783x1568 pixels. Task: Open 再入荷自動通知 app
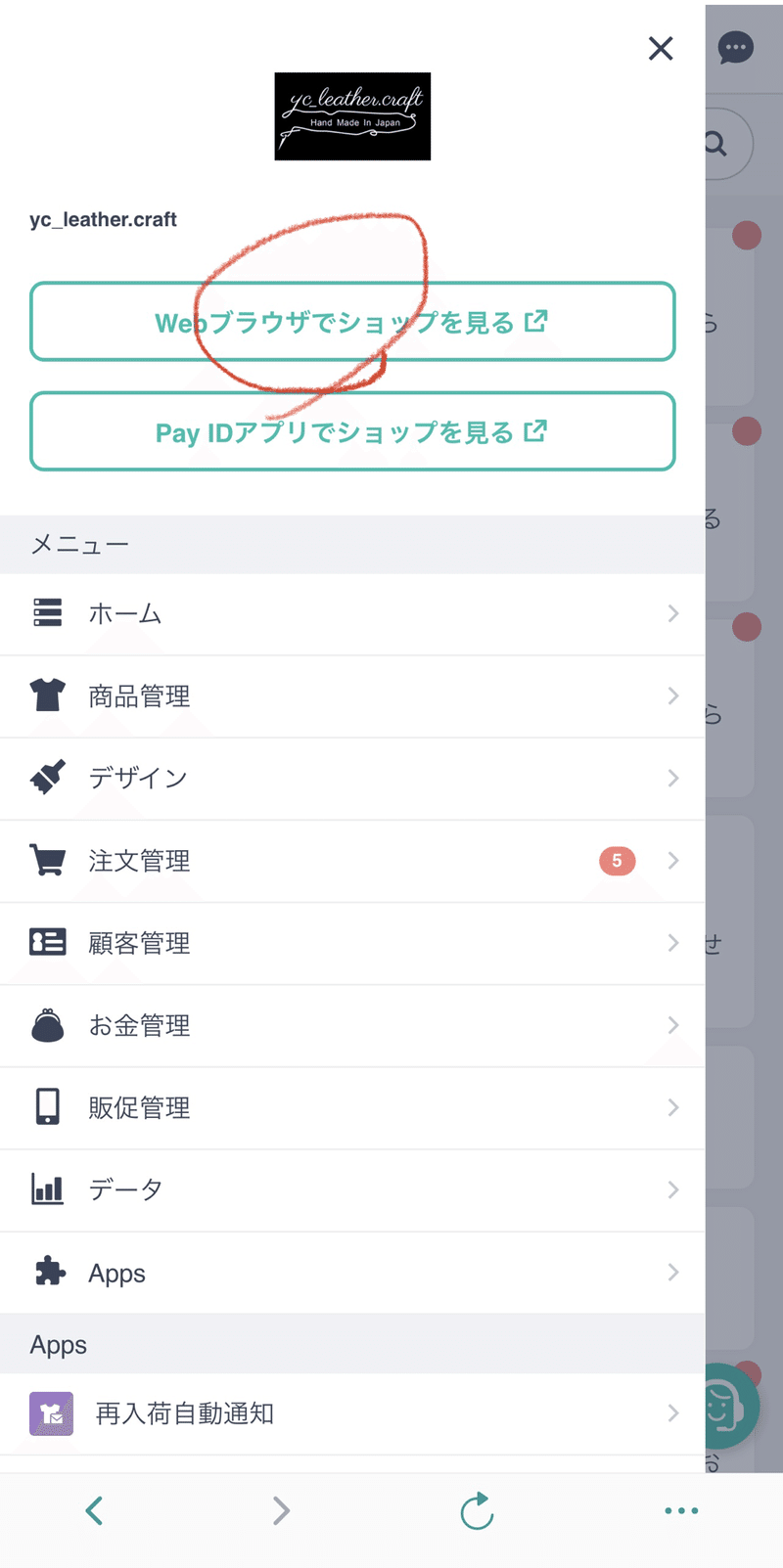(352, 1413)
